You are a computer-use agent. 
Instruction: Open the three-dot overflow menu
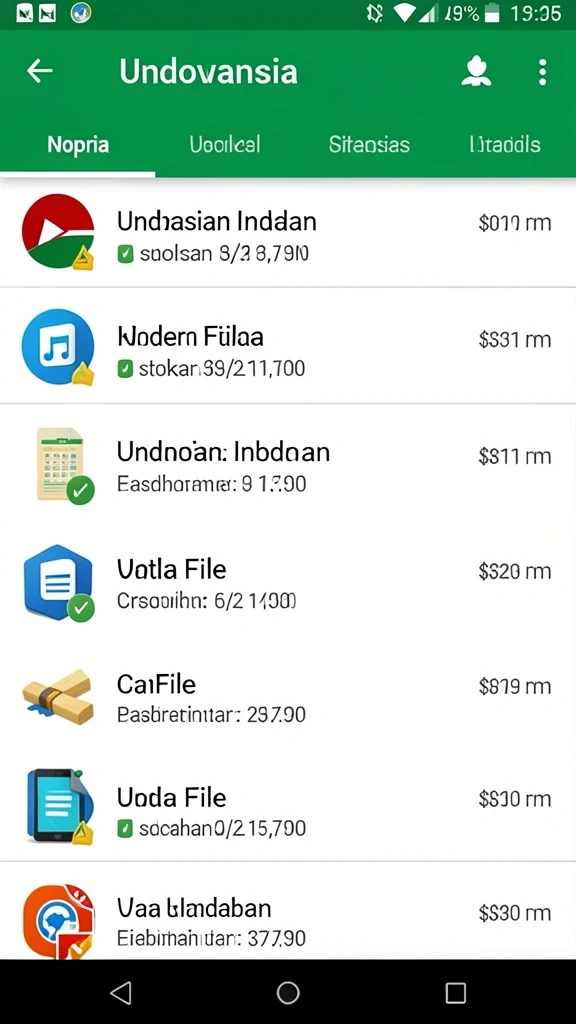tap(542, 72)
